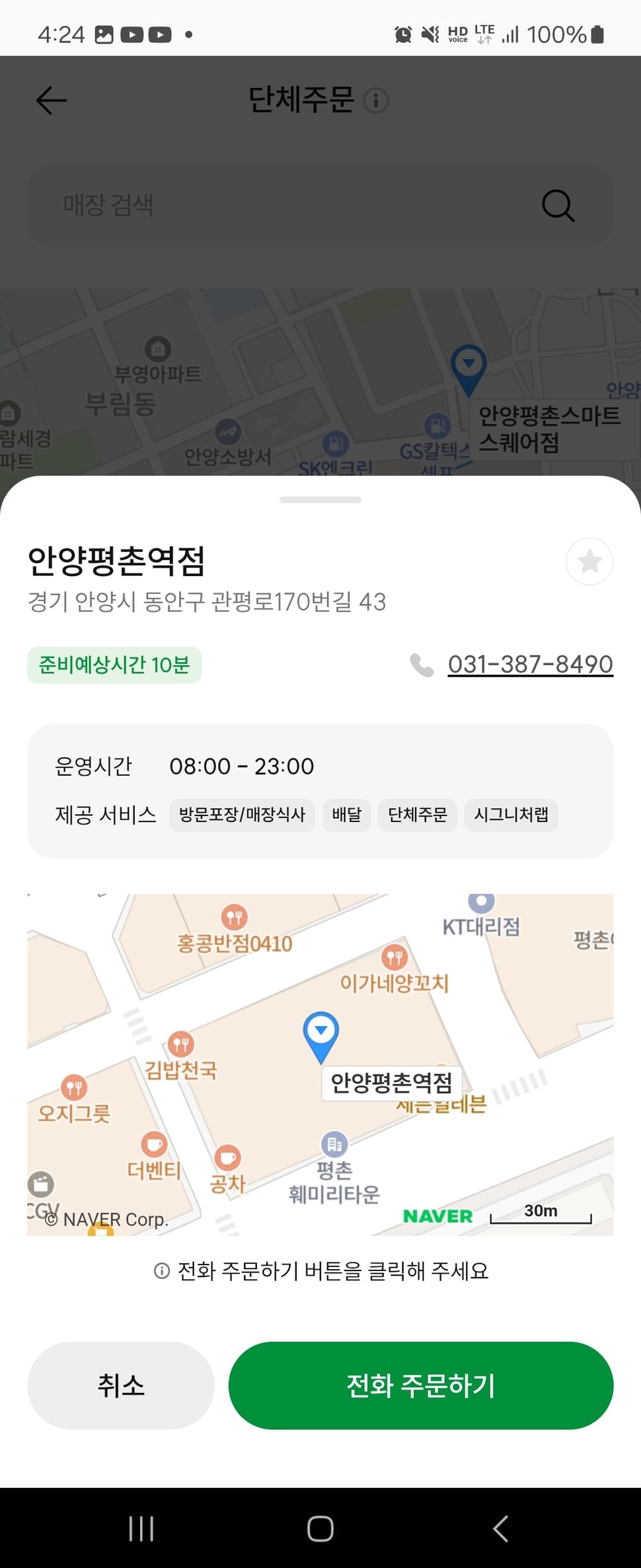Tap the back arrow at top left
Image resolution: width=641 pixels, height=1568 pixels.
pyautogui.click(x=51, y=100)
